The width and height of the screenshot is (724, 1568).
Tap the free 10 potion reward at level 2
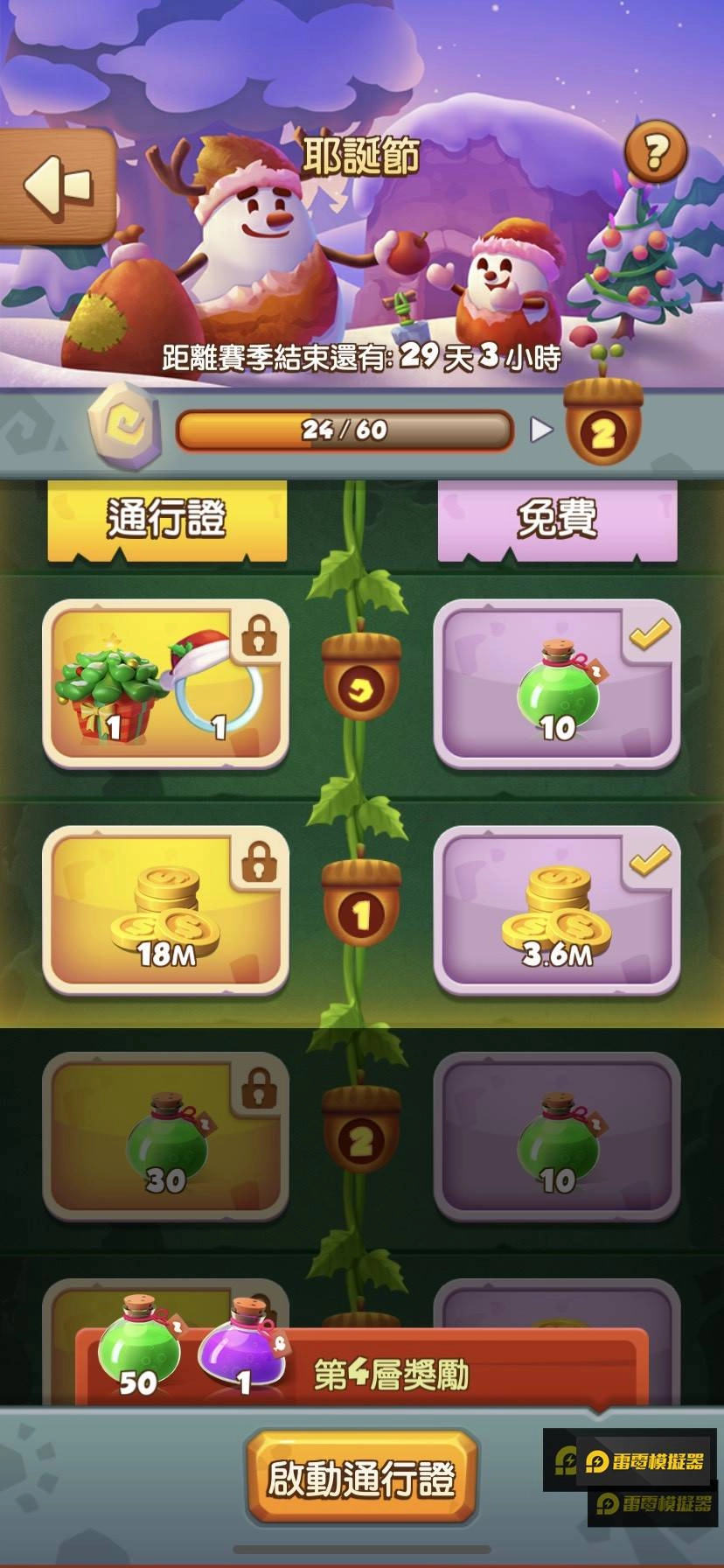[x=557, y=1137]
